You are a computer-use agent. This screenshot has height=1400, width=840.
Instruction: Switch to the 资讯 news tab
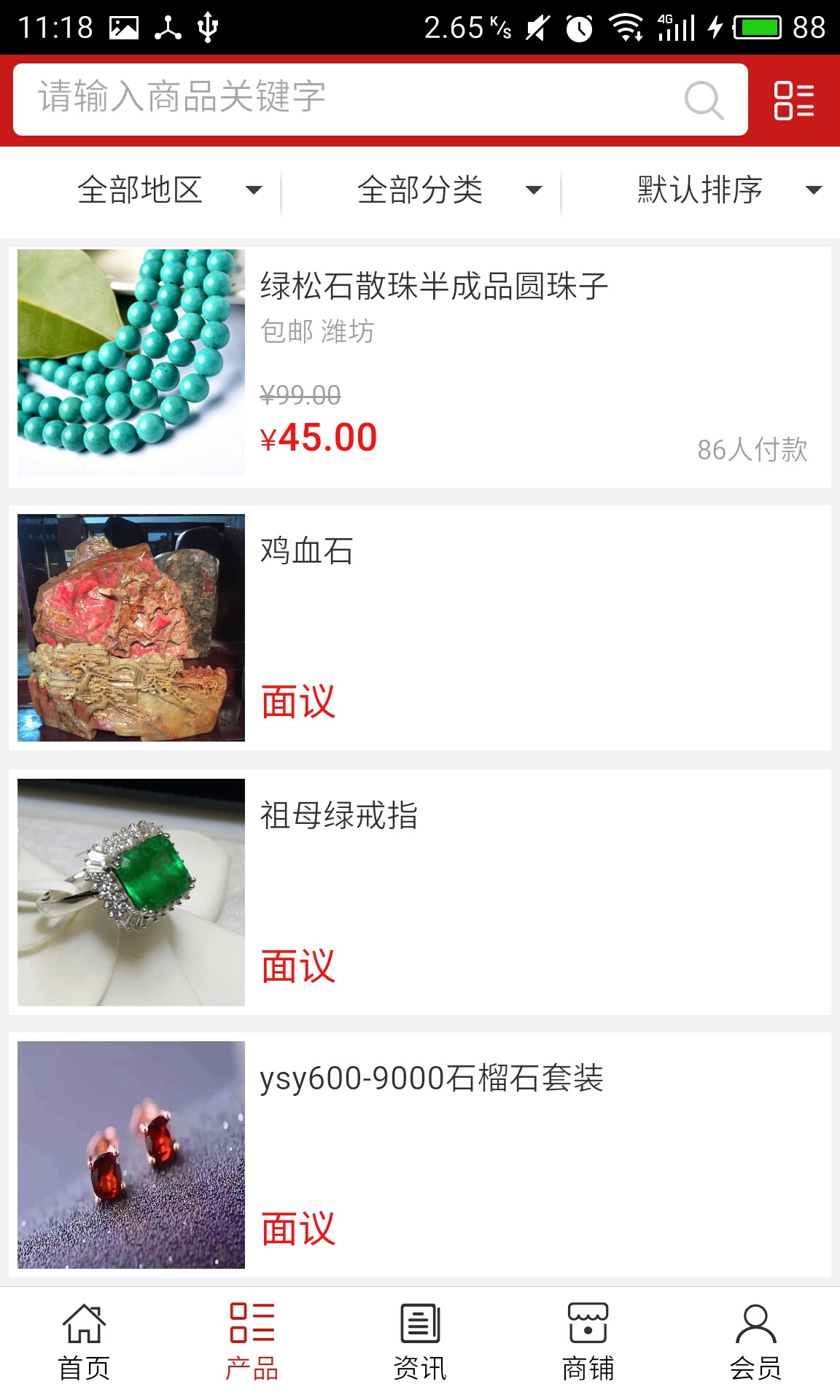[420, 1343]
